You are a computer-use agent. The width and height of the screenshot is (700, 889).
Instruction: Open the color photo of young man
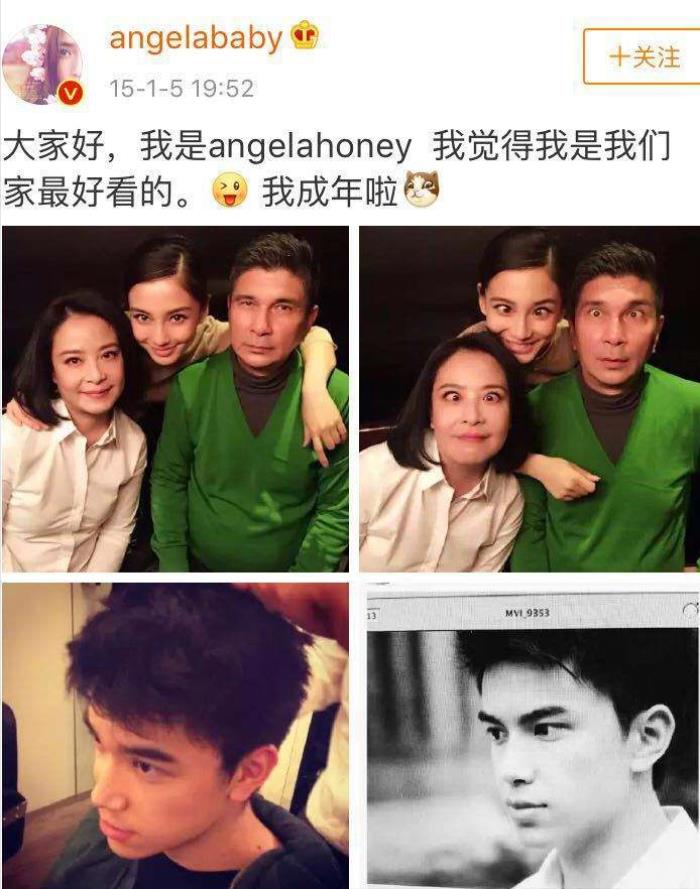coord(175,735)
